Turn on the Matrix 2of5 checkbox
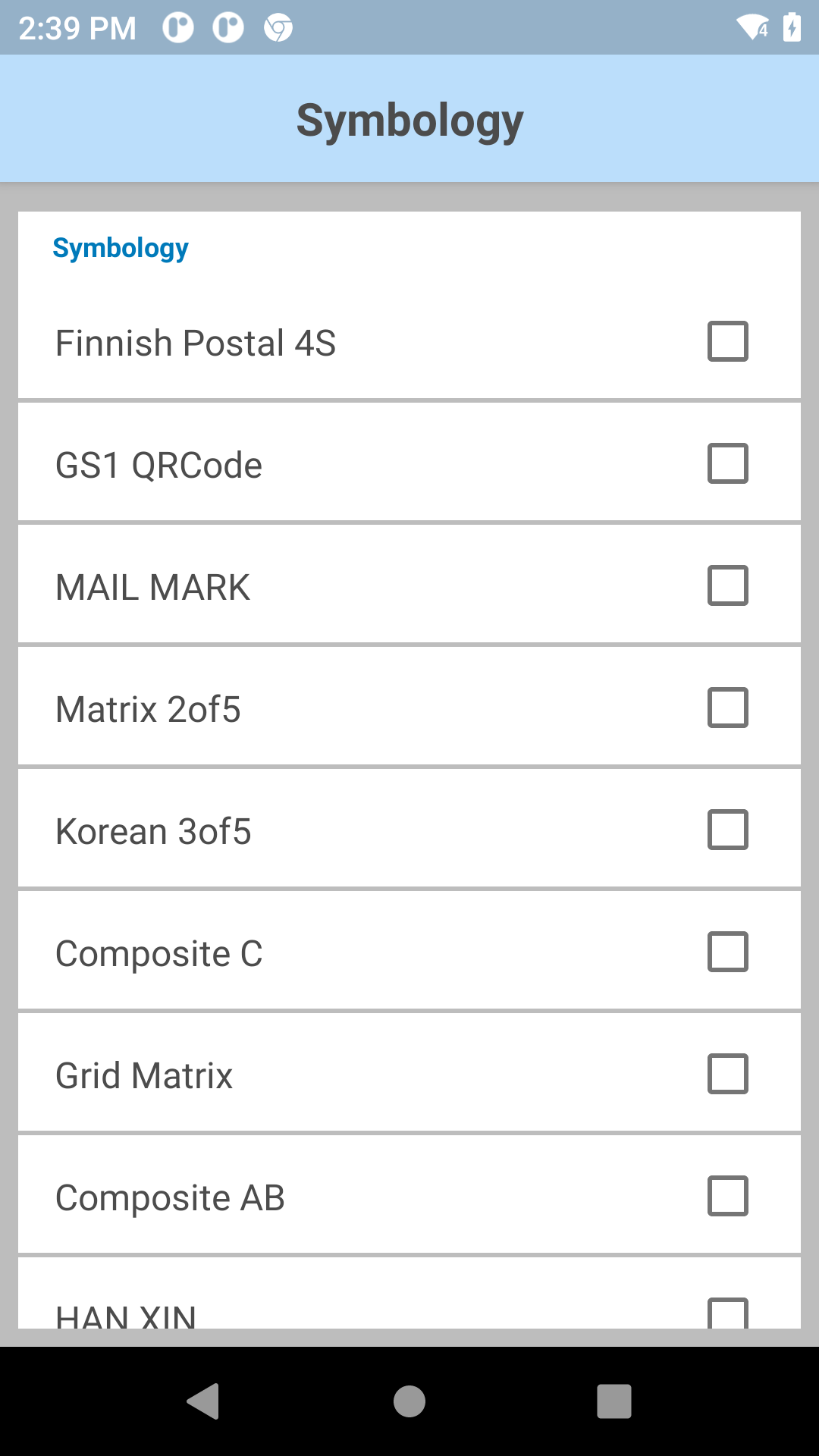Screen dimensions: 819x1456 tap(727, 708)
